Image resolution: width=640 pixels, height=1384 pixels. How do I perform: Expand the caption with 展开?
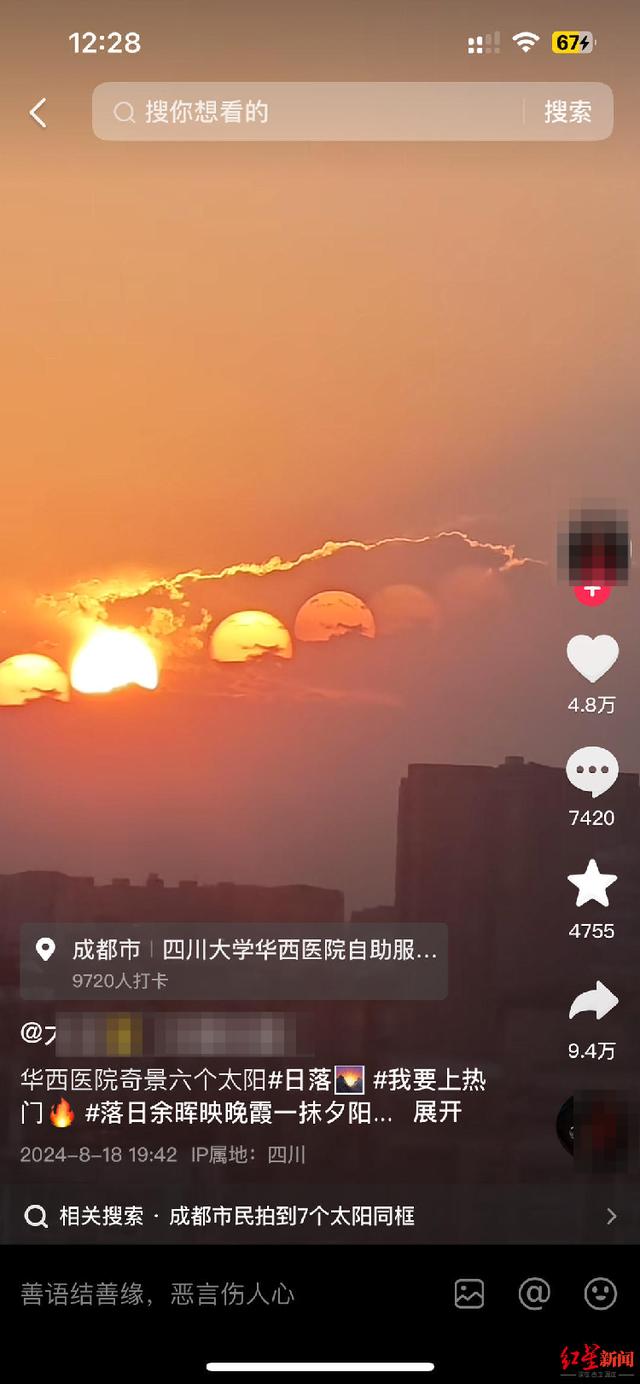click(437, 1112)
